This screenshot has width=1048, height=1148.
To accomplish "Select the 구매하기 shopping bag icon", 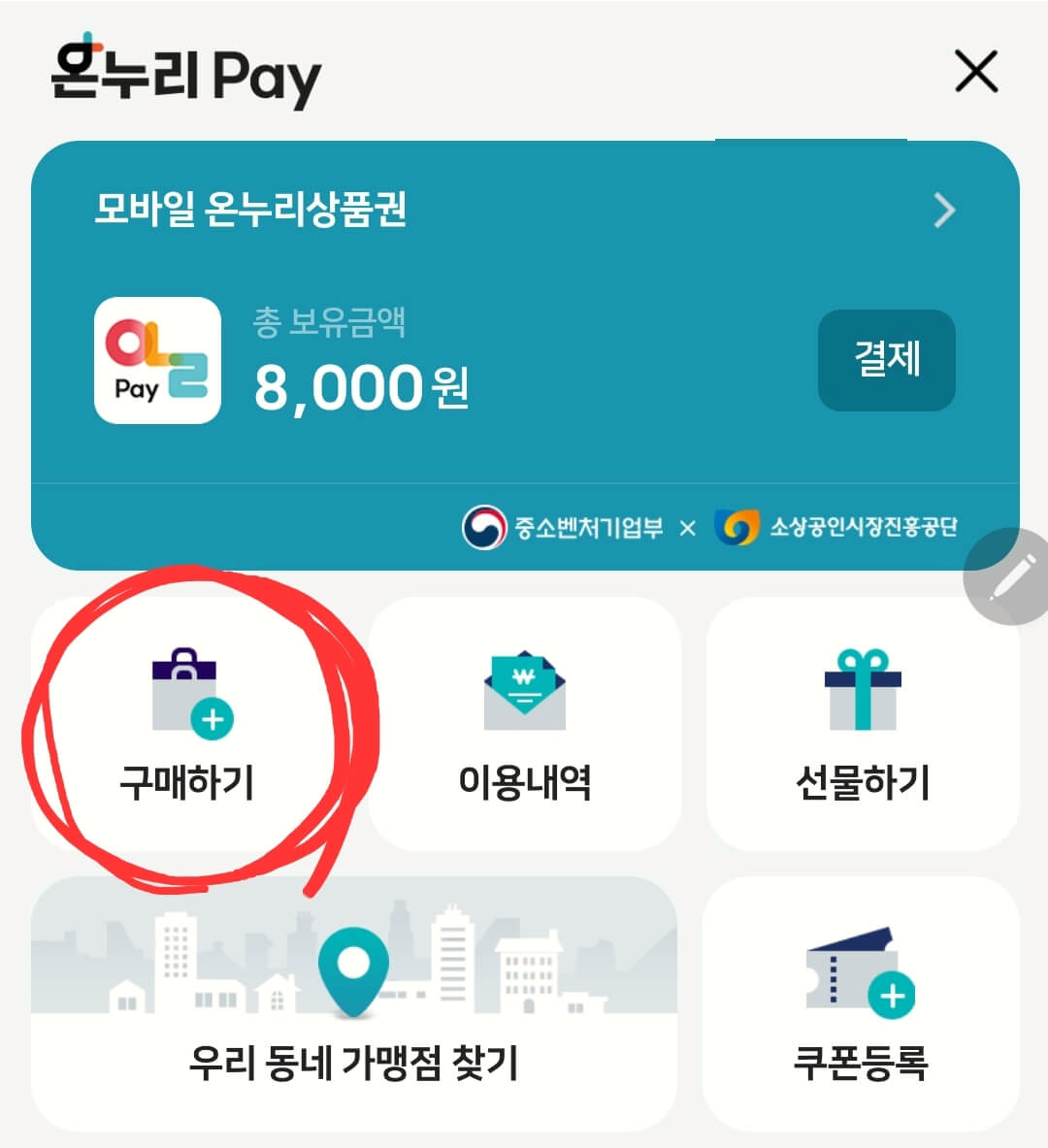I will 191,689.
